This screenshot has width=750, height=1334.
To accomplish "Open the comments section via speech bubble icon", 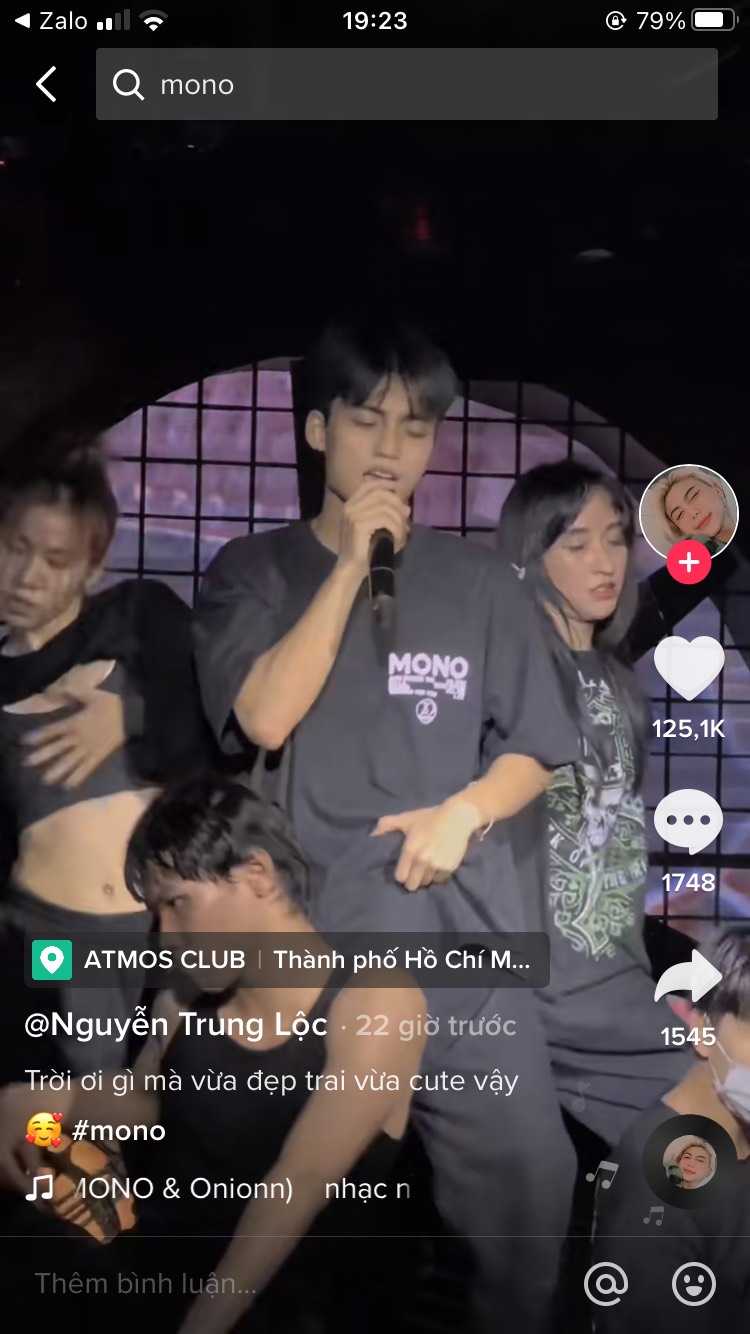I will (x=689, y=820).
